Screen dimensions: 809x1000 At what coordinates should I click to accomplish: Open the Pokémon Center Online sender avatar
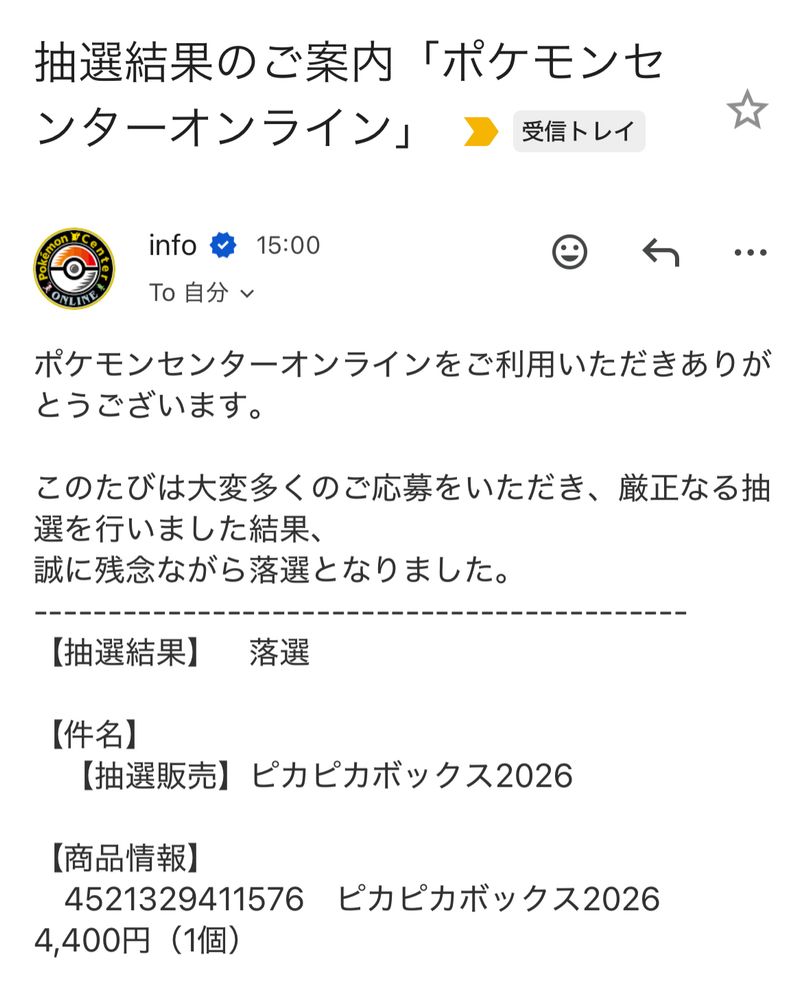(74, 268)
